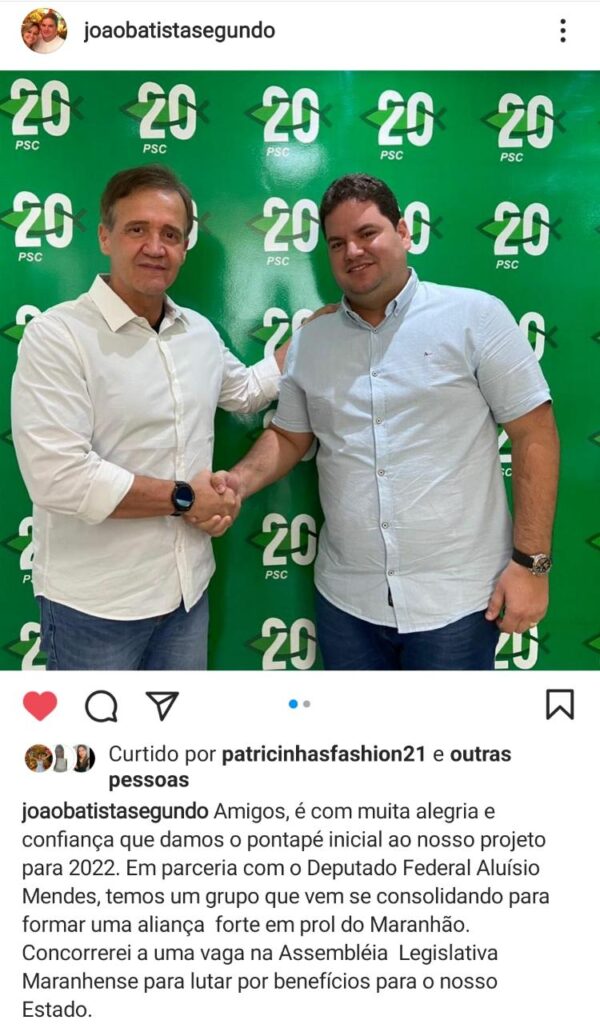Open the post photo in the carousel
The width and height of the screenshot is (600, 1024).
pos(300,370)
